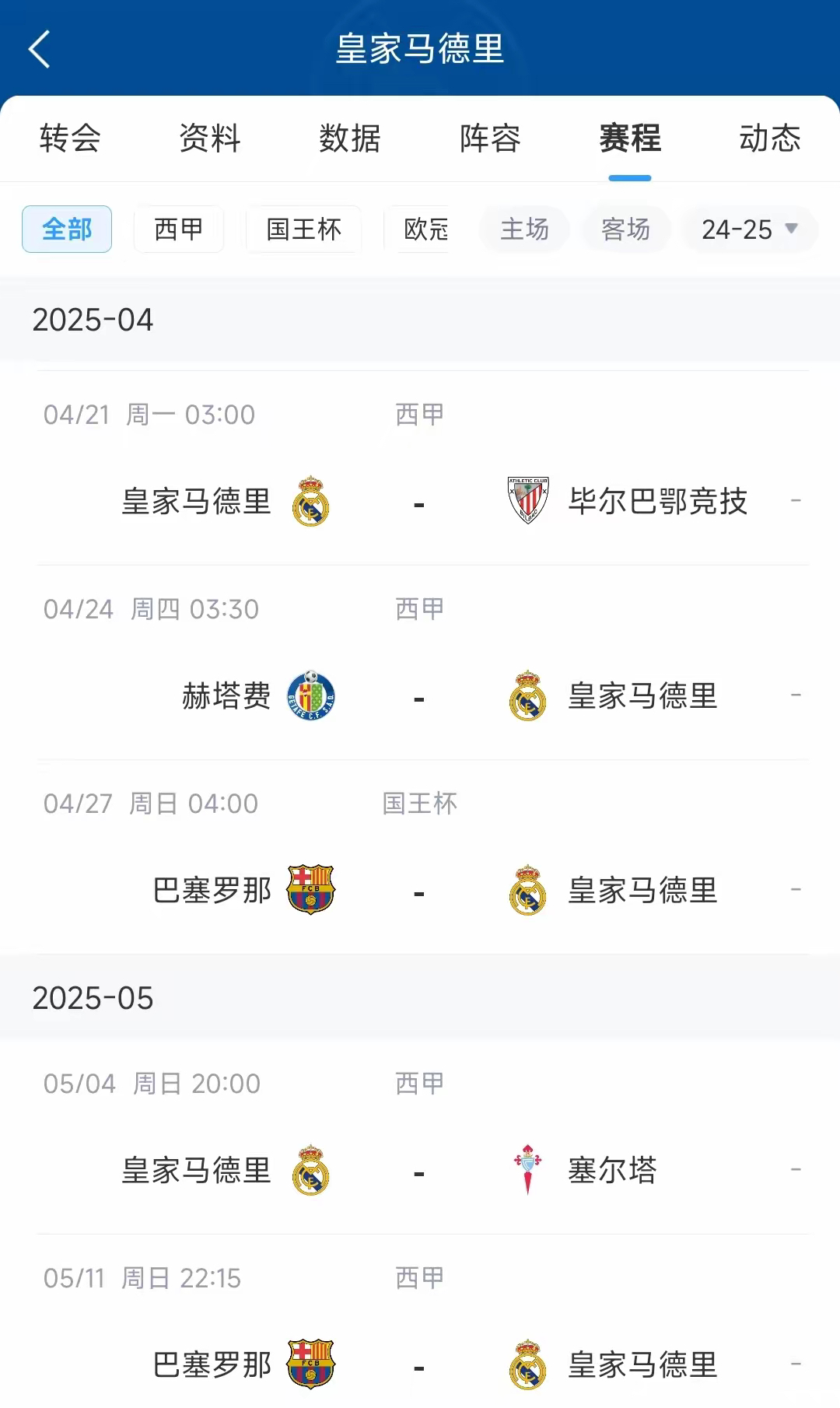Click the Athletic Bilbao club logo
This screenshot has width=840, height=1408.
click(529, 501)
